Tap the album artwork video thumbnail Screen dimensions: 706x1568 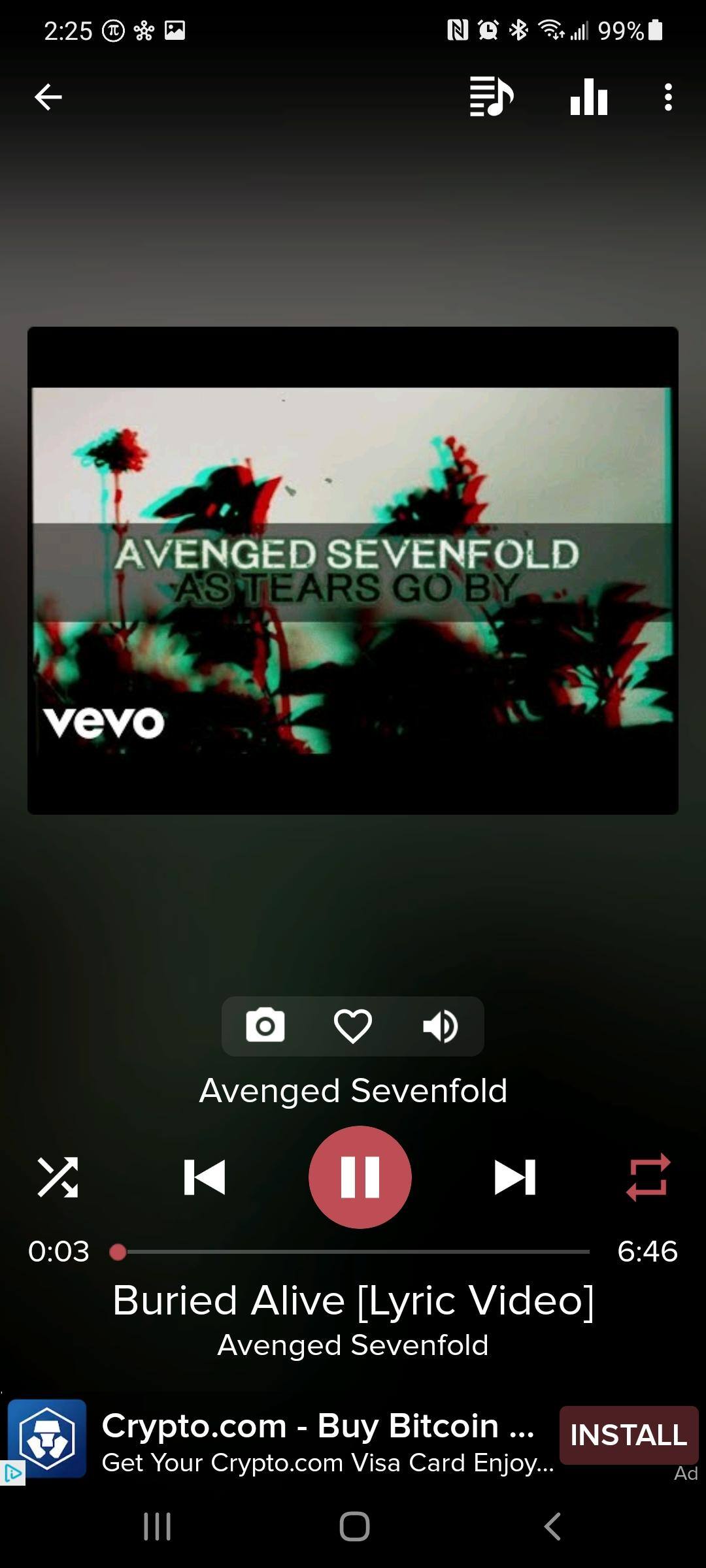pyautogui.click(x=353, y=570)
